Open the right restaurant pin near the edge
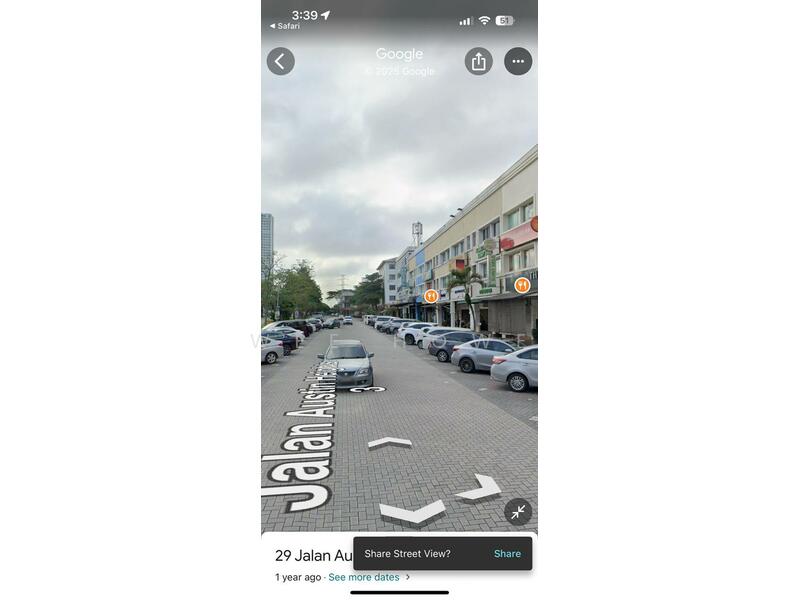The image size is (800, 600). [522, 285]
